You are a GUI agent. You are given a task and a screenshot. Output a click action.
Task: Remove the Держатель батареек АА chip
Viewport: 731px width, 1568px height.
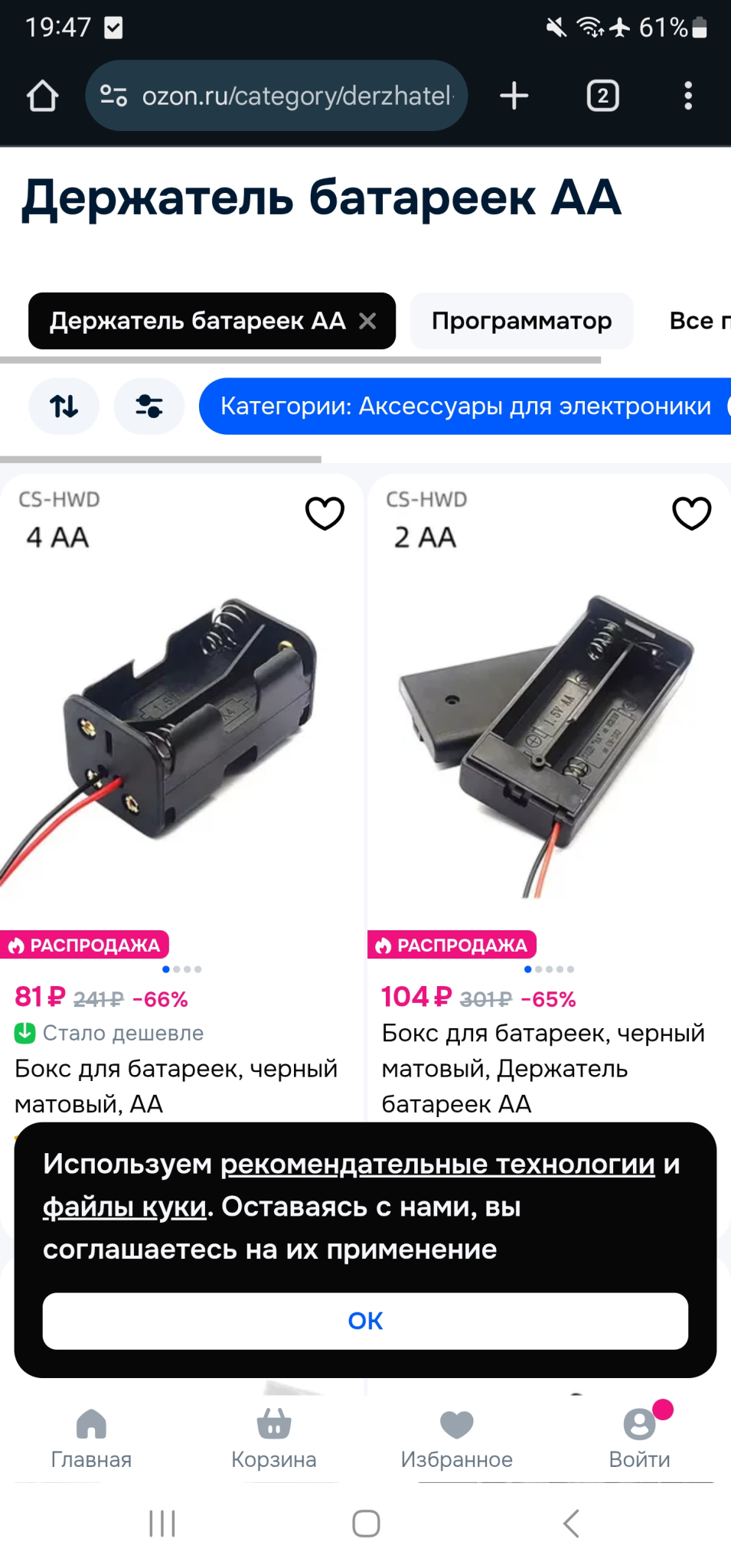(368, 321)
